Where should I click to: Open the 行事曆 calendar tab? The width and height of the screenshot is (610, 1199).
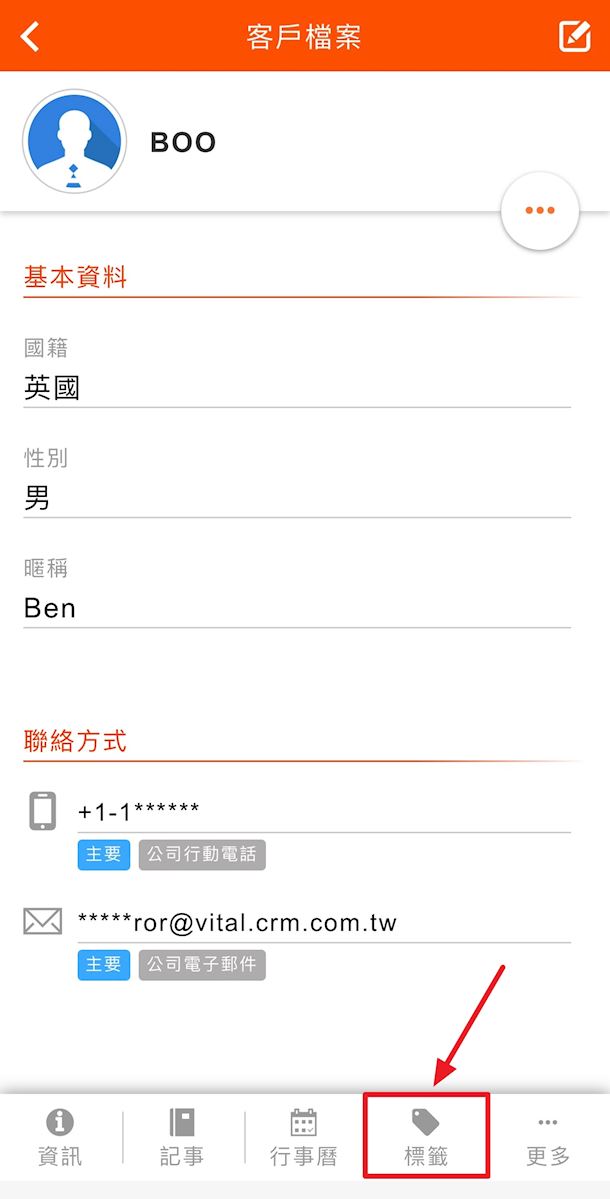[x=304, y=1138]
